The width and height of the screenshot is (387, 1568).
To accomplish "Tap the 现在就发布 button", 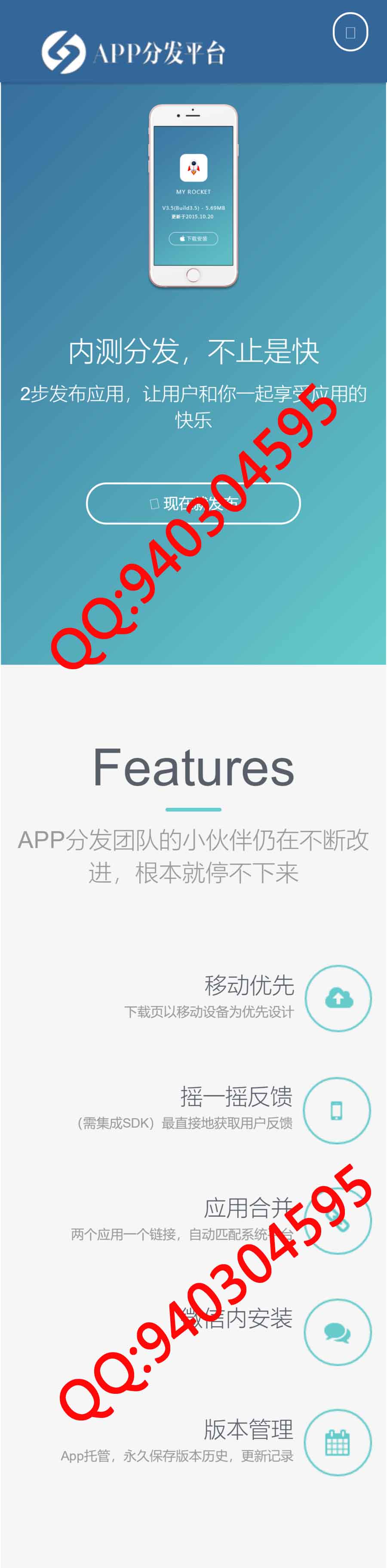I will click(x=193, y=504).
